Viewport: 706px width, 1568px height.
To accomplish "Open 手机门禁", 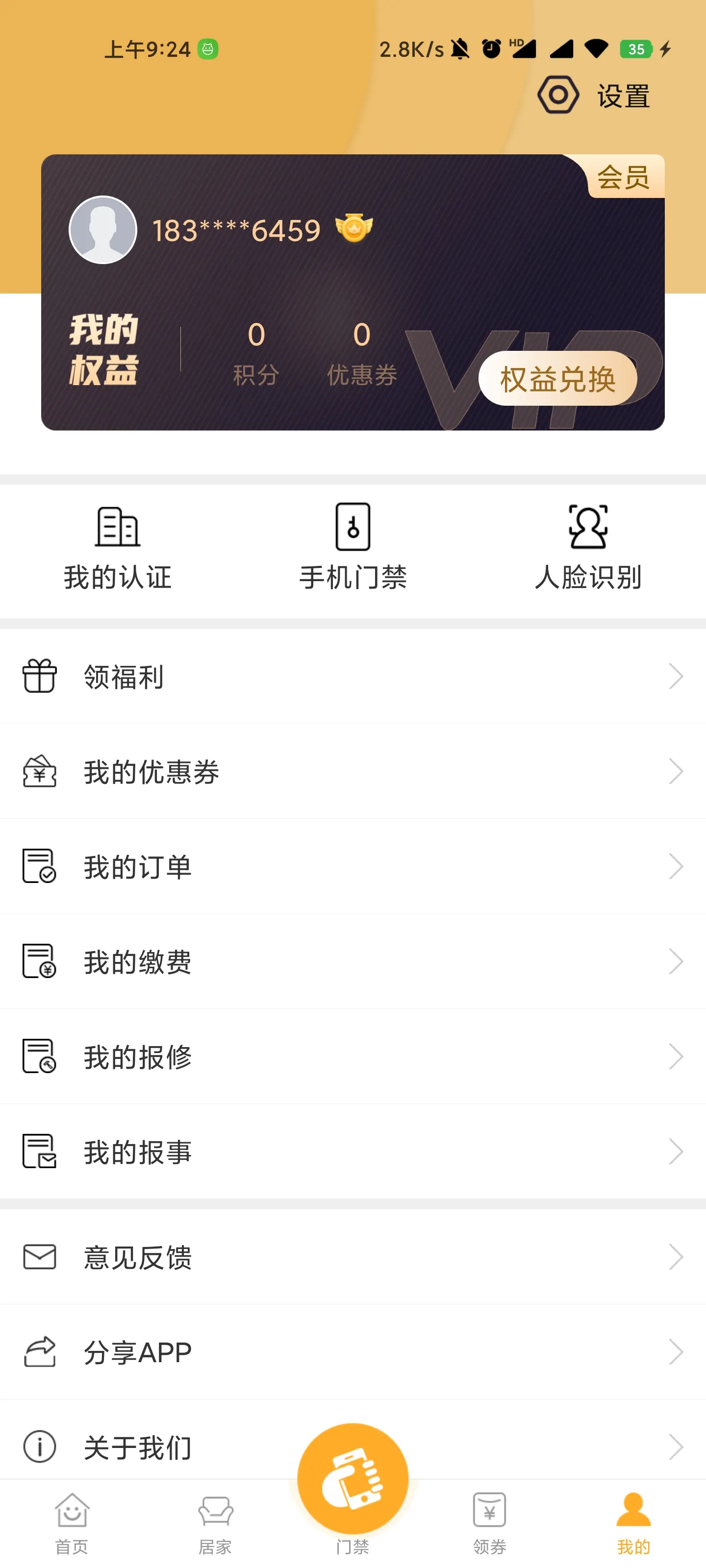I will [x=353, y=548].
